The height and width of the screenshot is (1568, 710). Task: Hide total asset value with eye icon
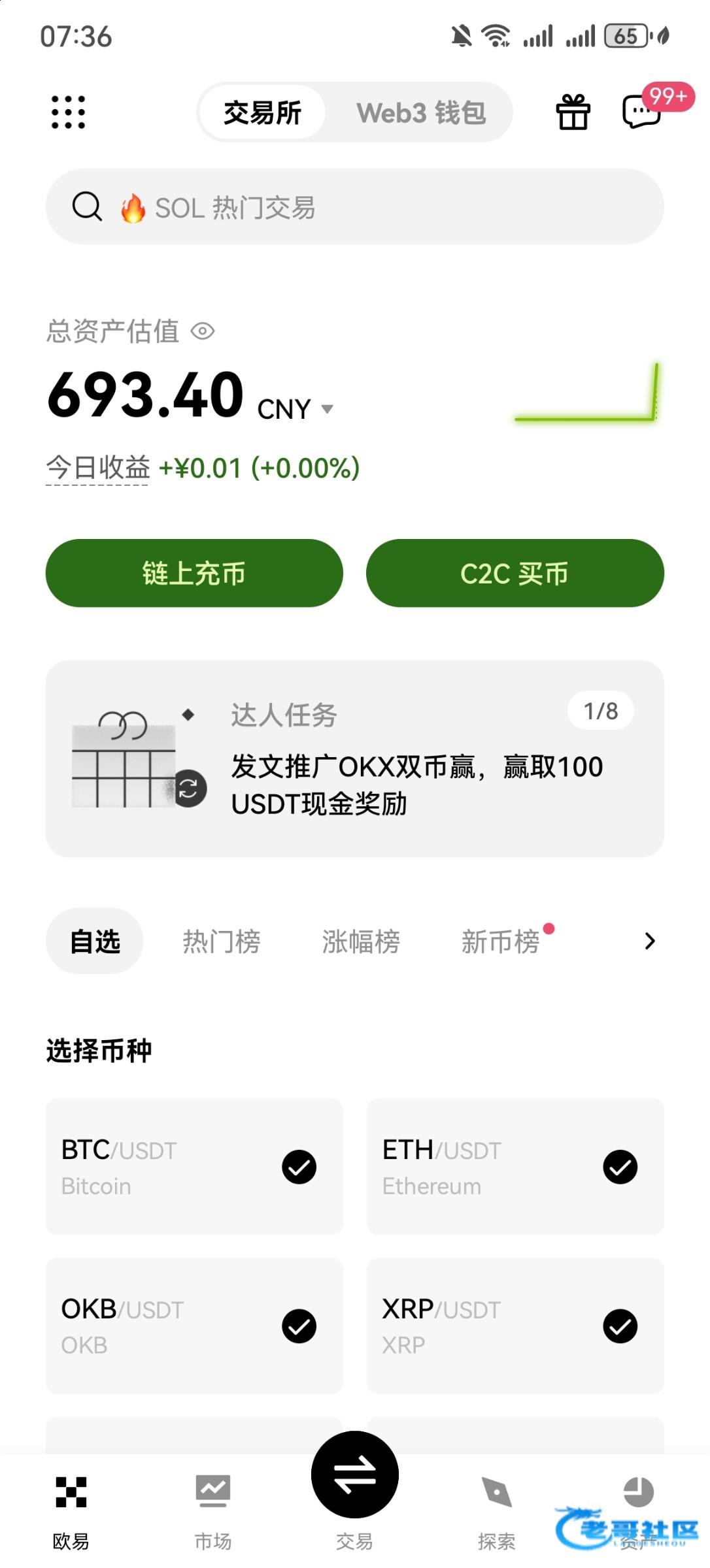(203, 332)
